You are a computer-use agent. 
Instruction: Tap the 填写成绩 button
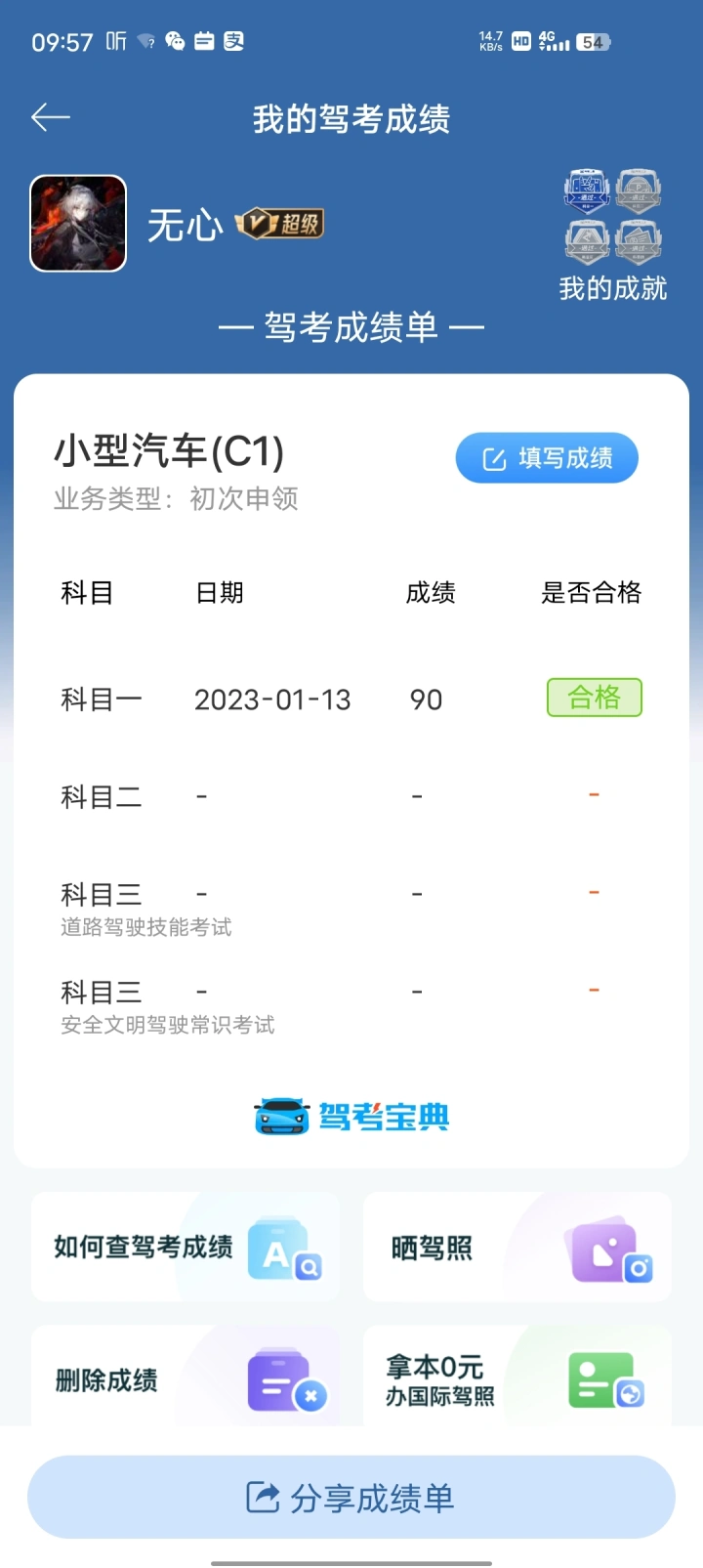click(547, 457)
